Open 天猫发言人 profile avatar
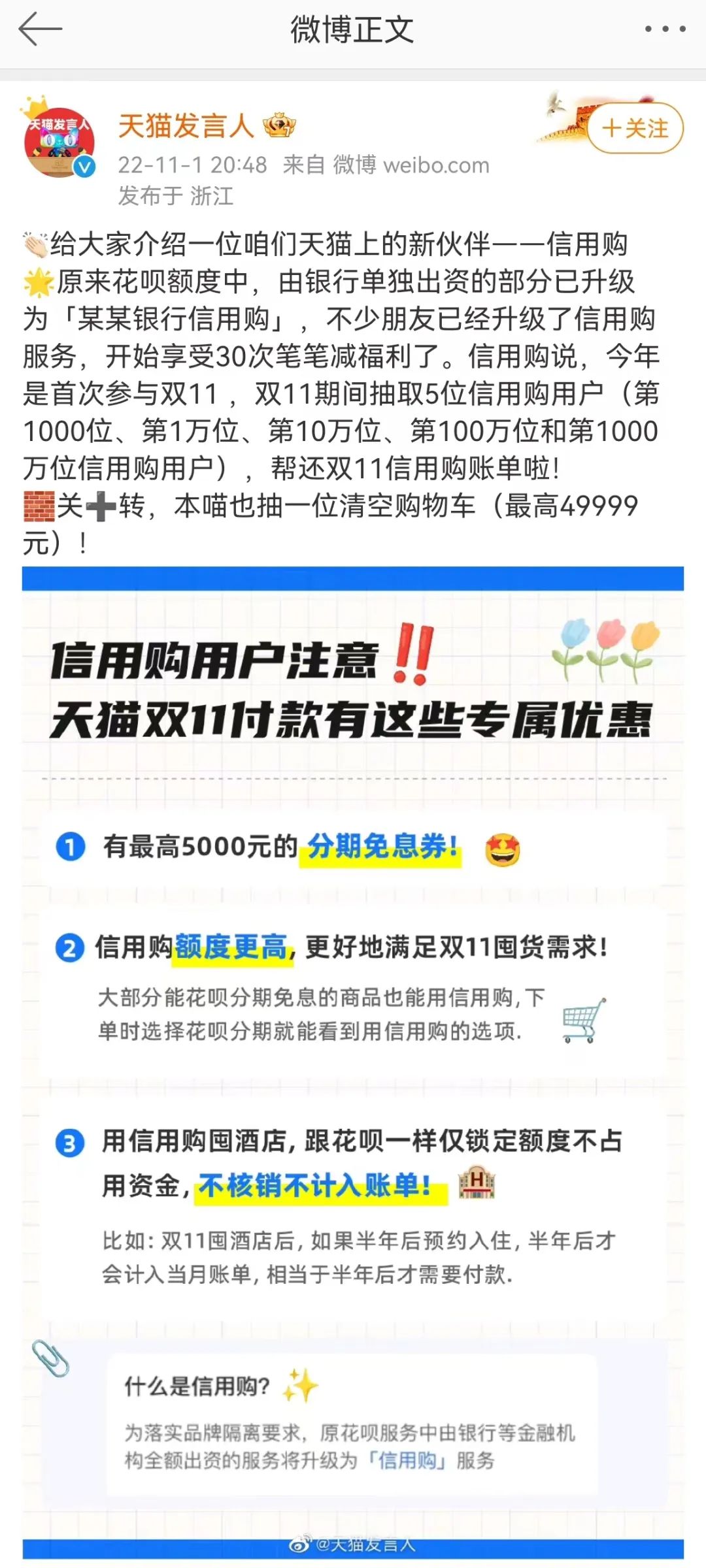Image resolution: width=706 pixels, height=1568 pixels. coord(59,142)
